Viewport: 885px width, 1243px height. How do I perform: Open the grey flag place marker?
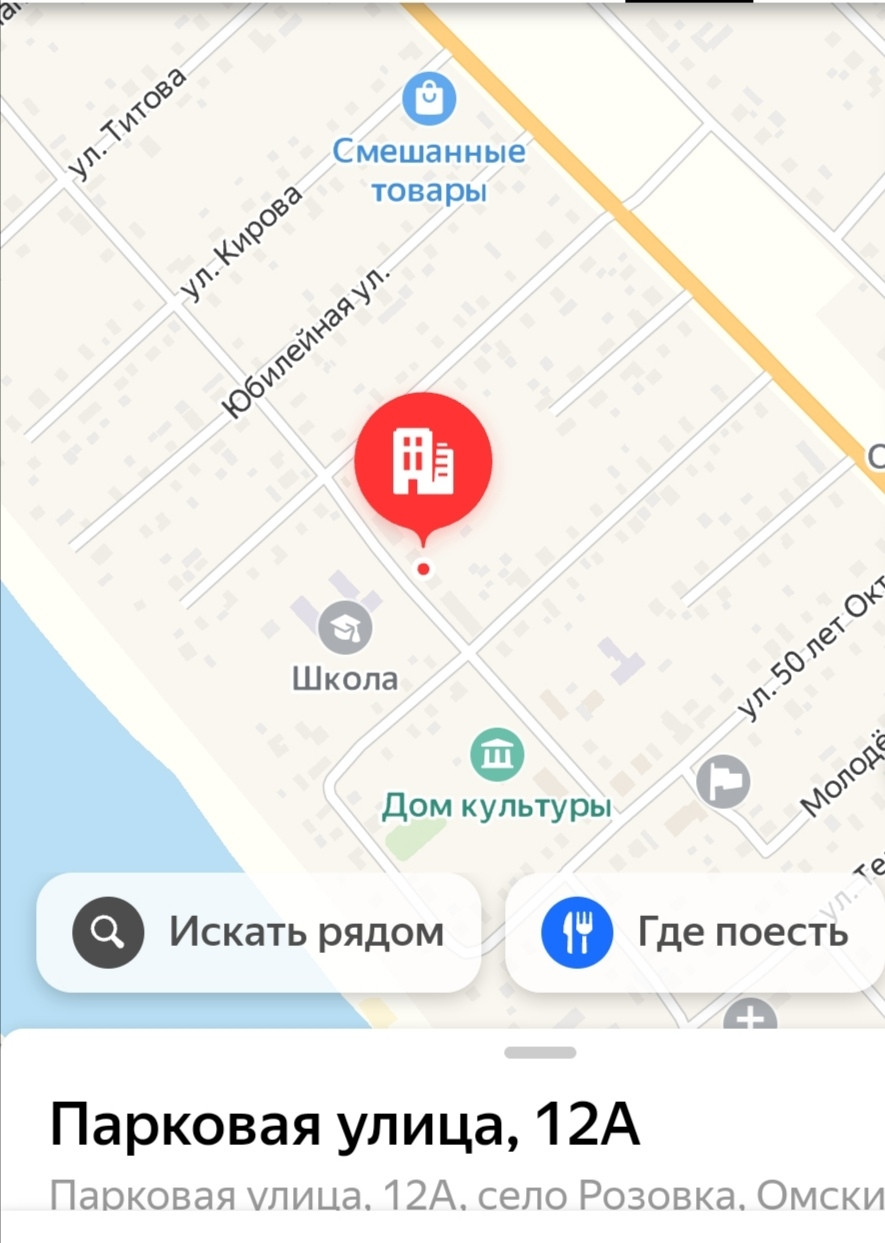[x=723, y=782]
